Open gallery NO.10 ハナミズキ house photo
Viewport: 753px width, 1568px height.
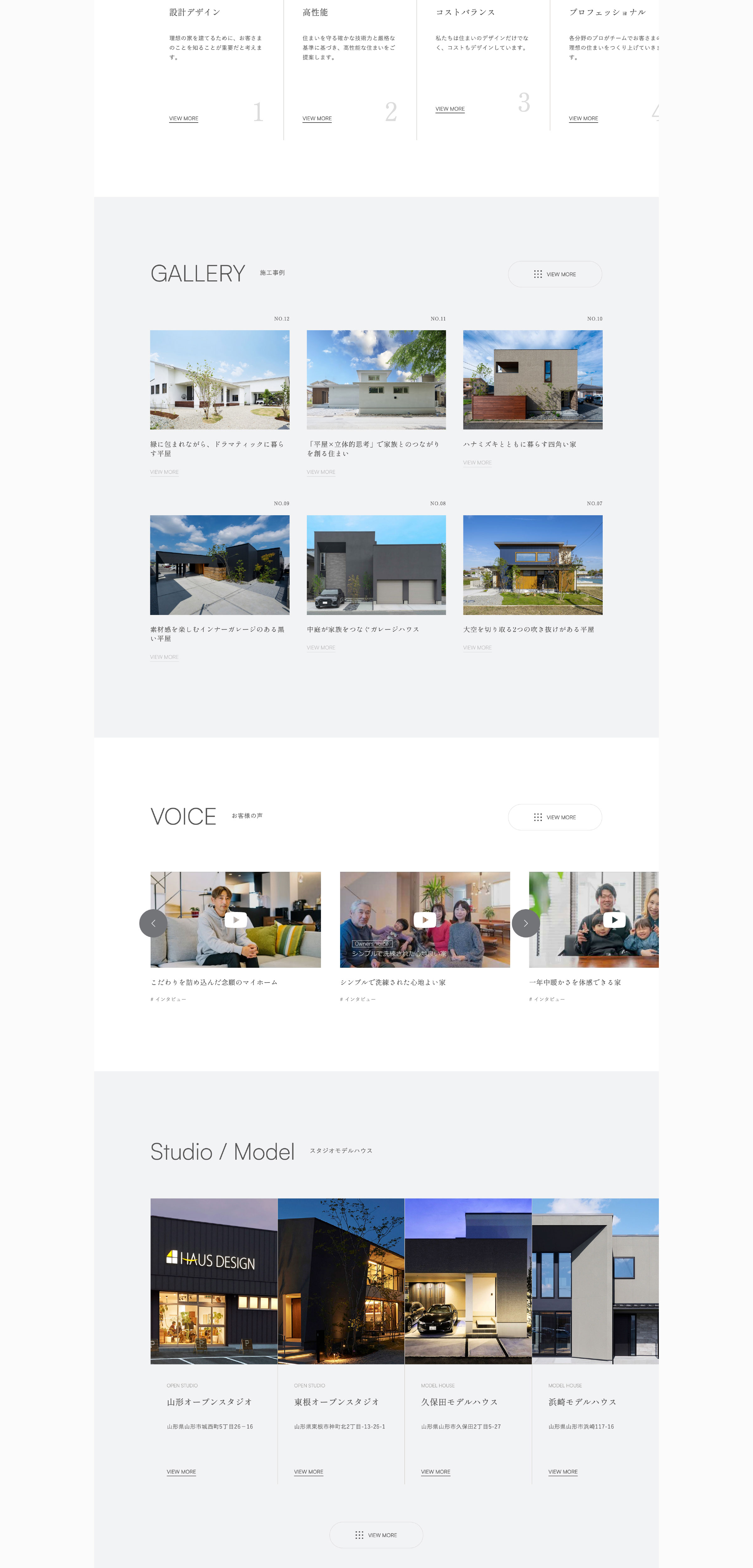(x=532, y=380)
